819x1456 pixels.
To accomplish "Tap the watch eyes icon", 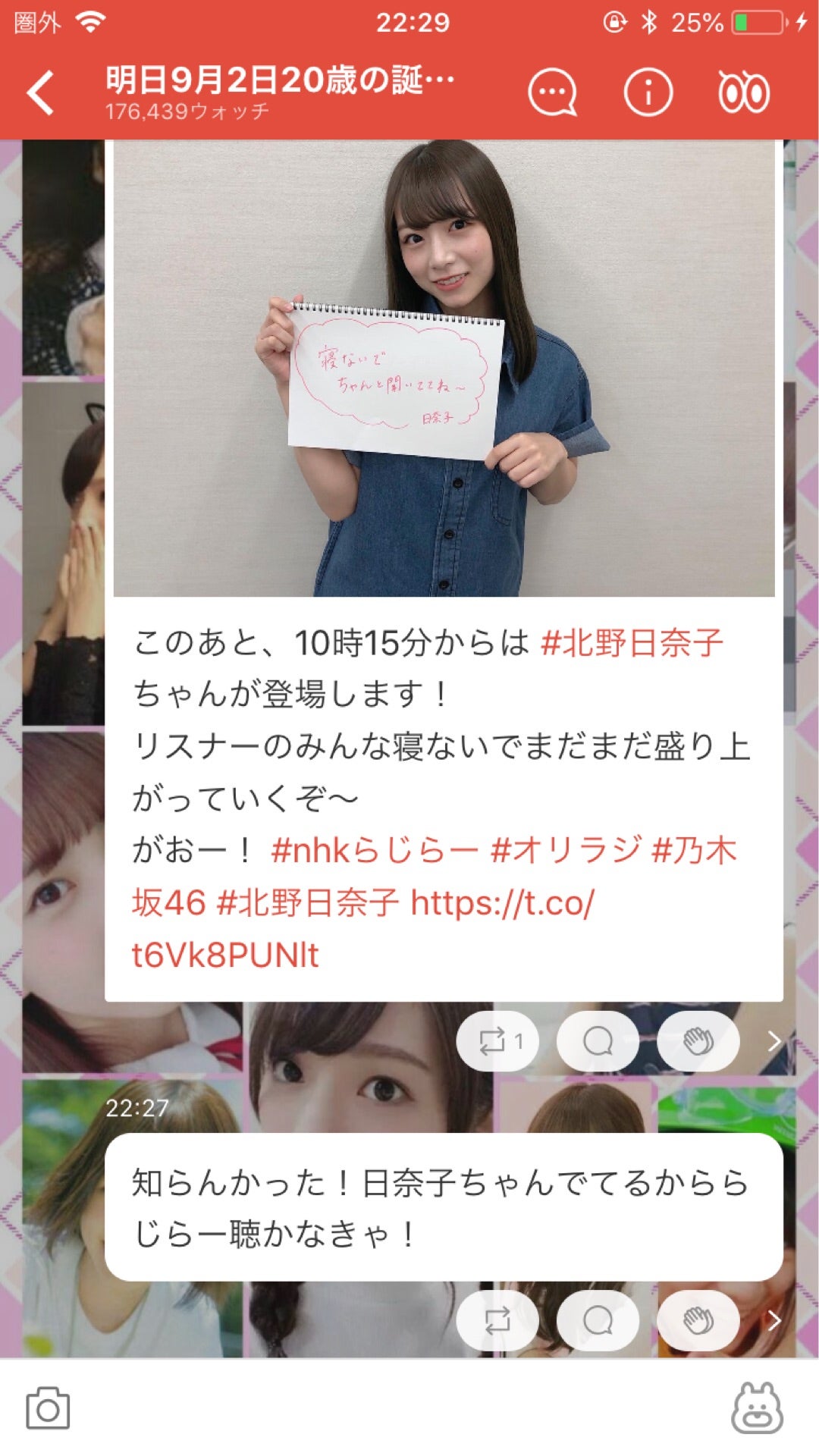I will 743,93.
